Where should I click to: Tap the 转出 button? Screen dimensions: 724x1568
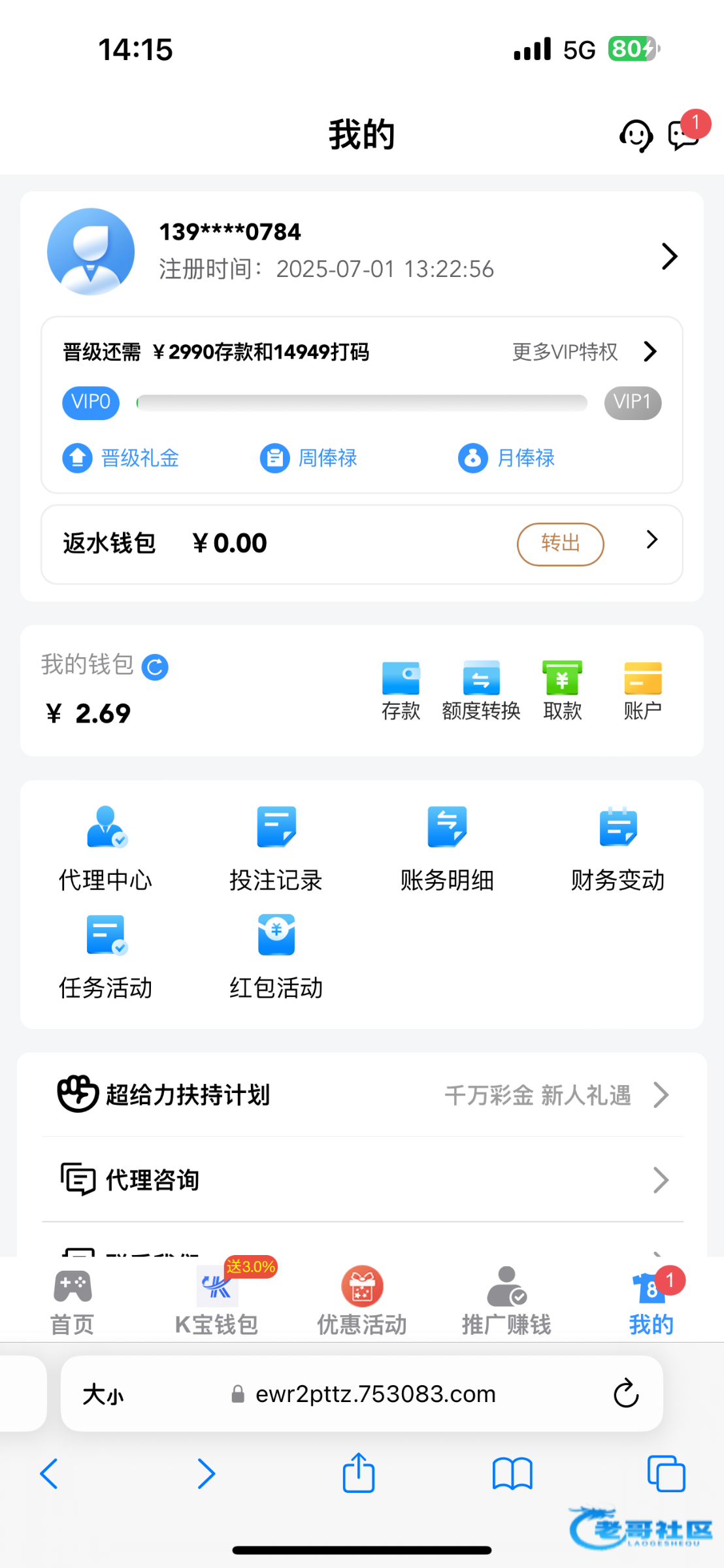[x=560, y=544]
